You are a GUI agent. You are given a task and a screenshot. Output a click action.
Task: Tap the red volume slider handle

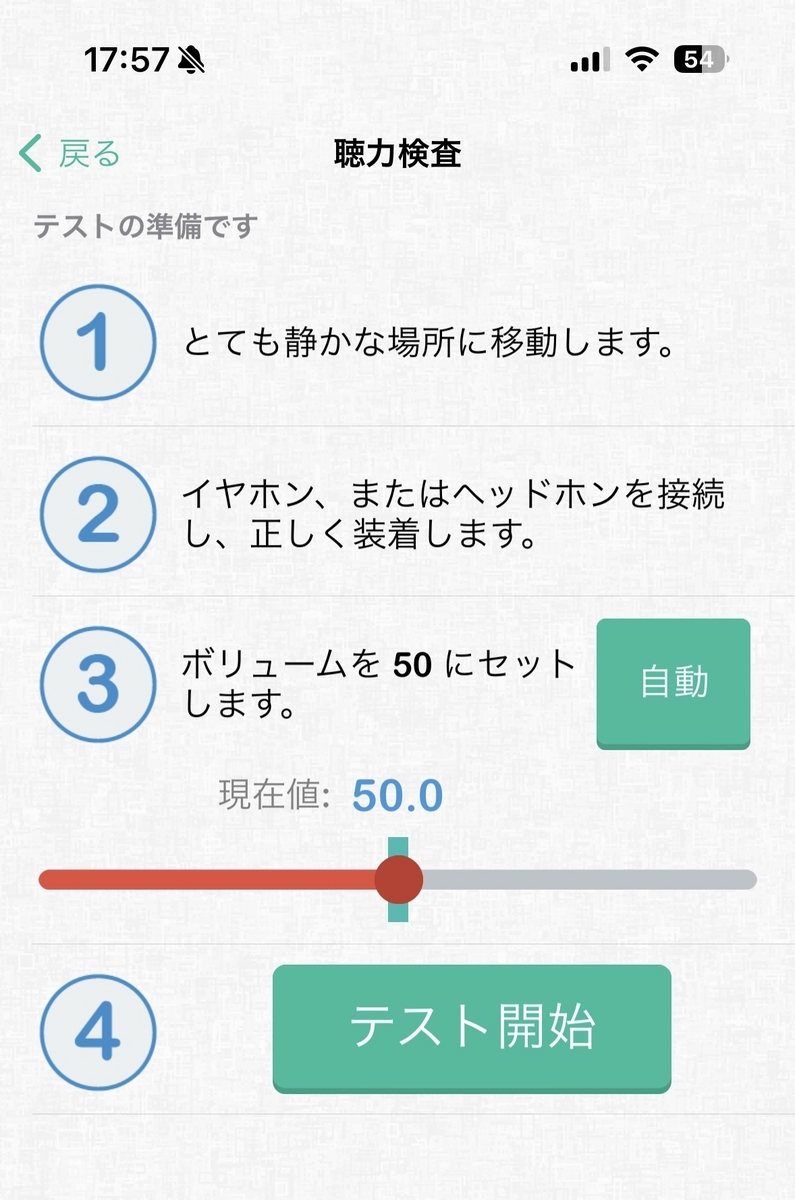pos(399,880)
